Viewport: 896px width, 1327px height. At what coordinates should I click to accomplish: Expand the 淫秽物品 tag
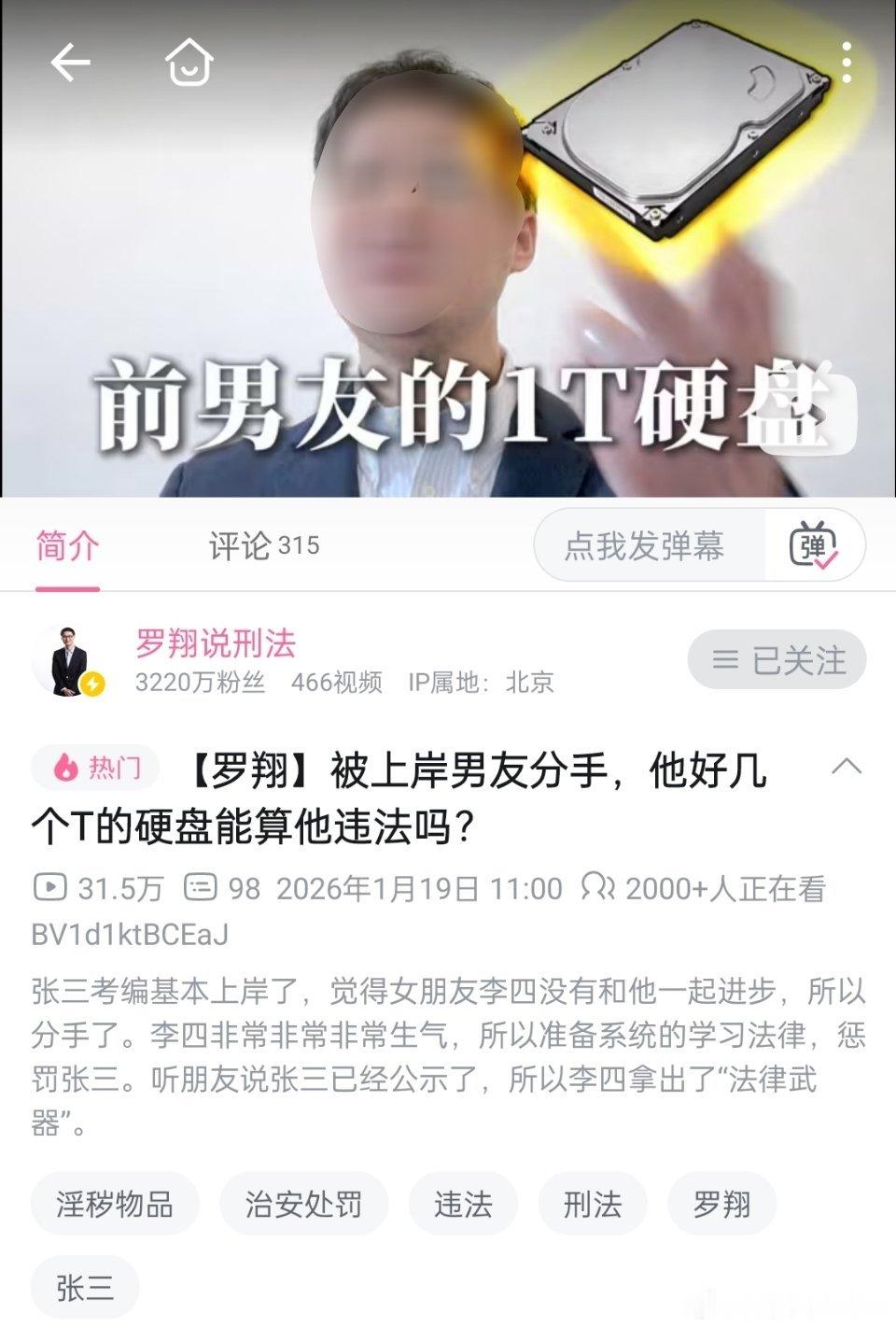[x=114, y=1206]
